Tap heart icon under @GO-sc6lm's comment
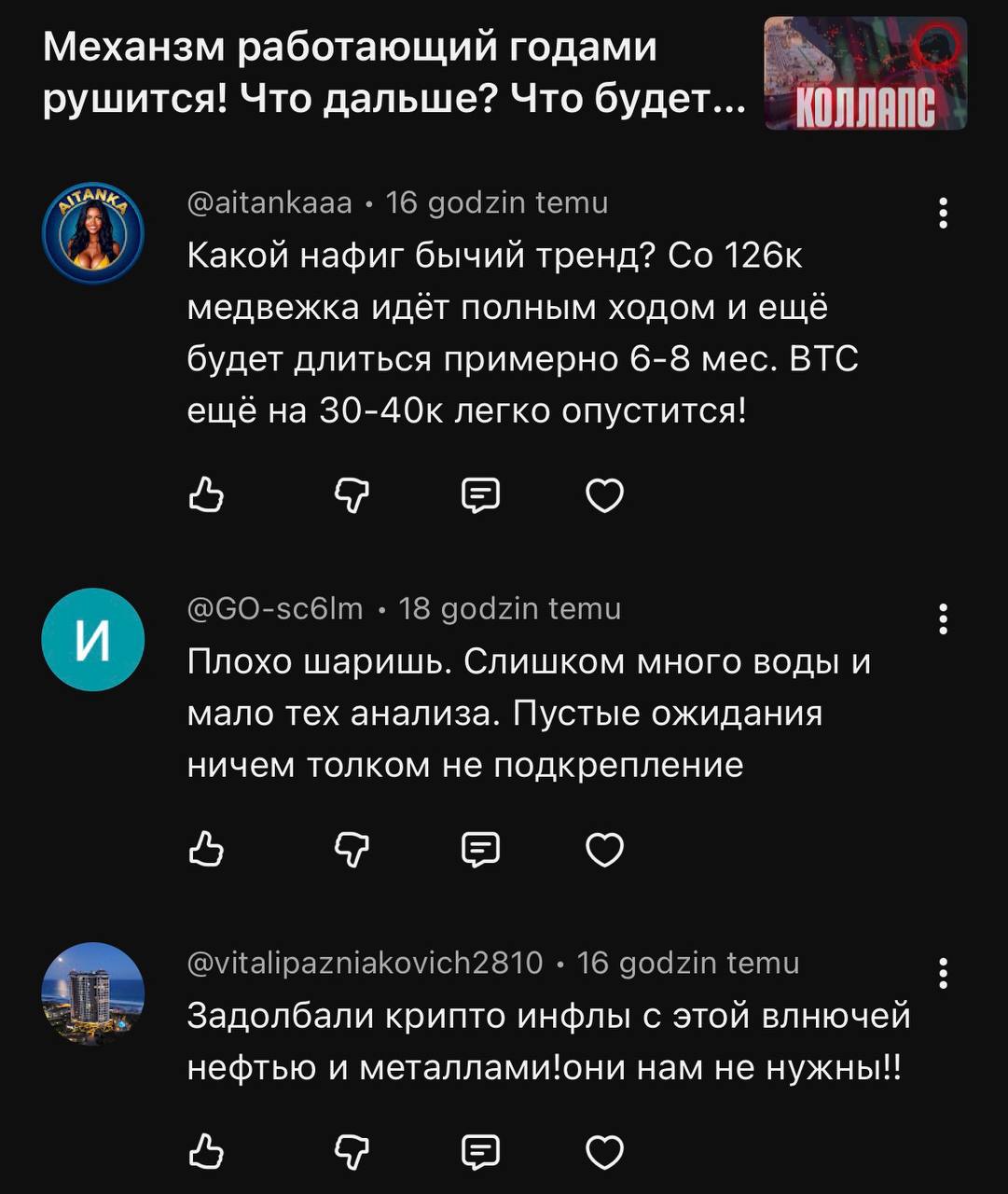Screen dimensions: 1008x1194 pyautogui.click(x=604, y=849)
